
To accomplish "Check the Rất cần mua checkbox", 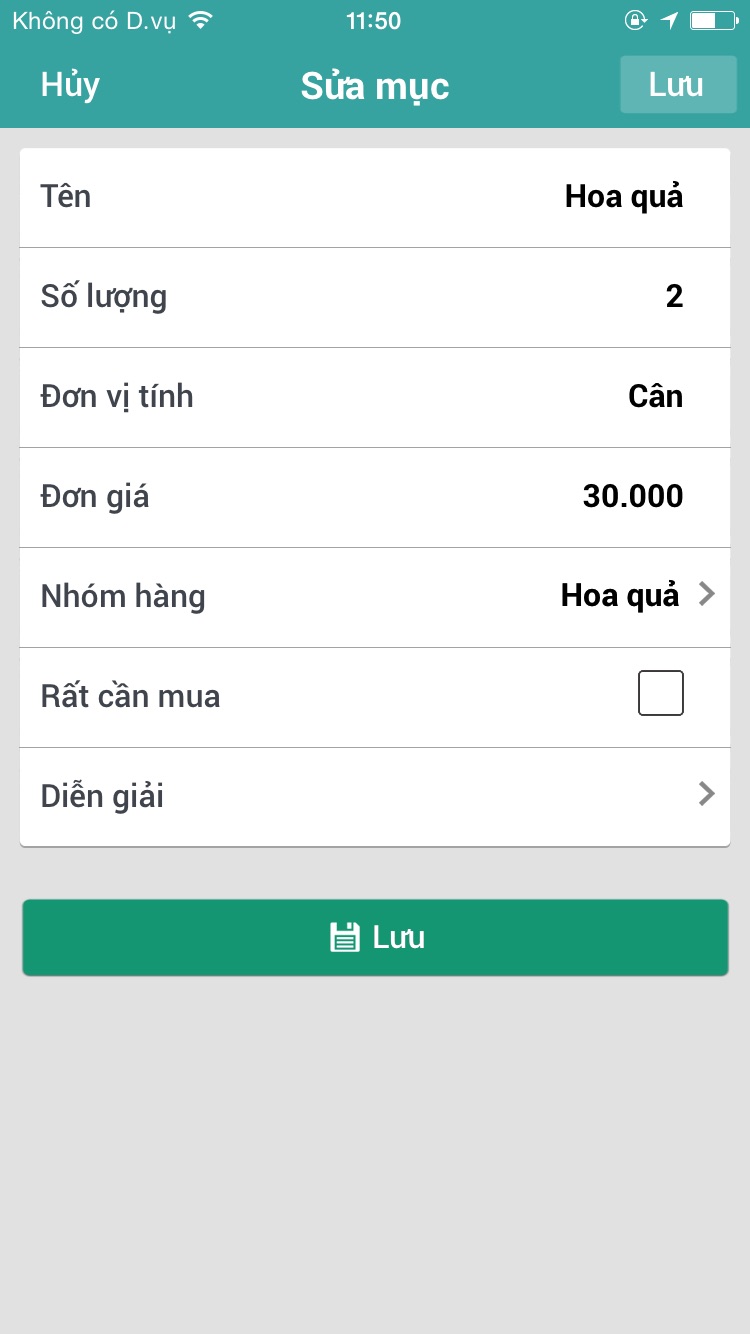I will 661,693.
